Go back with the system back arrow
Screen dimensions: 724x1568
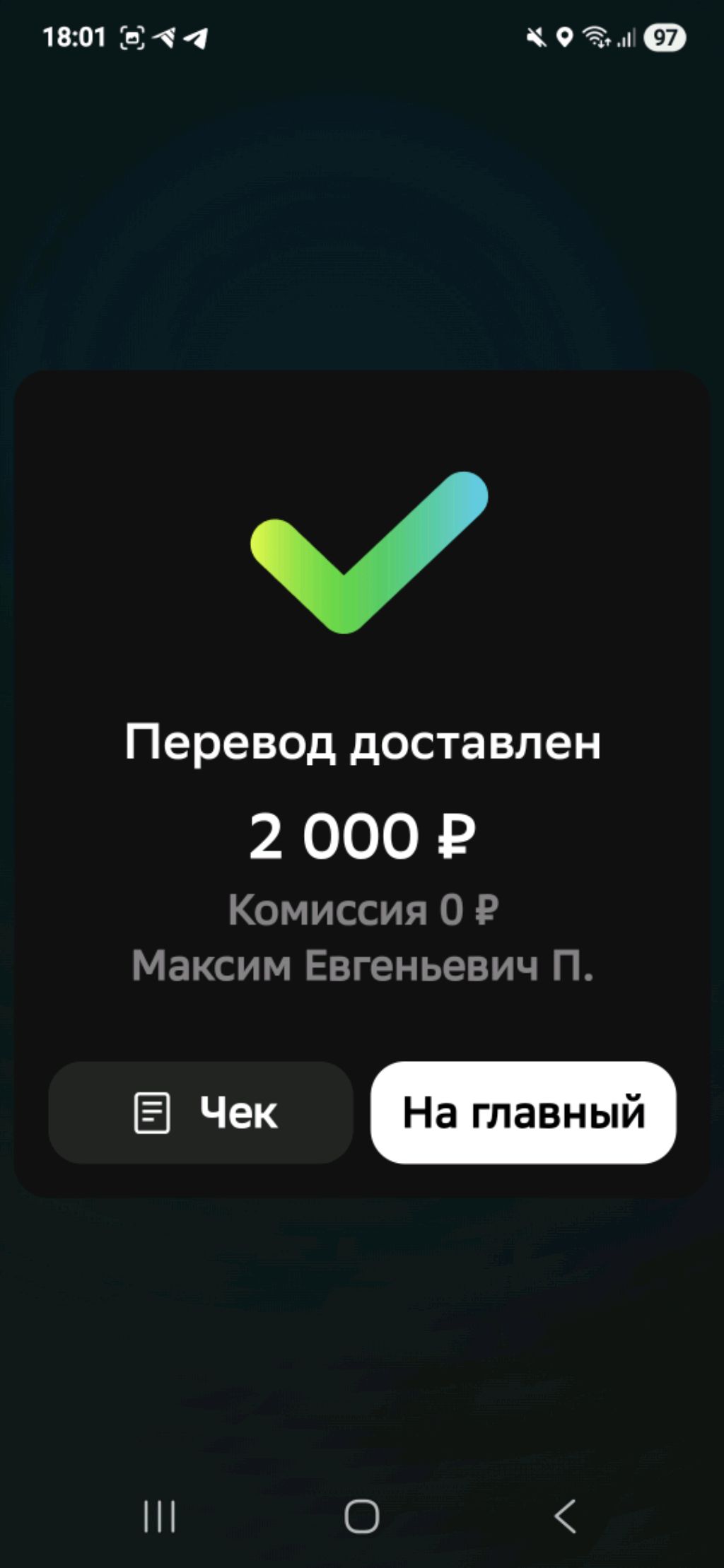[564, 1516]
